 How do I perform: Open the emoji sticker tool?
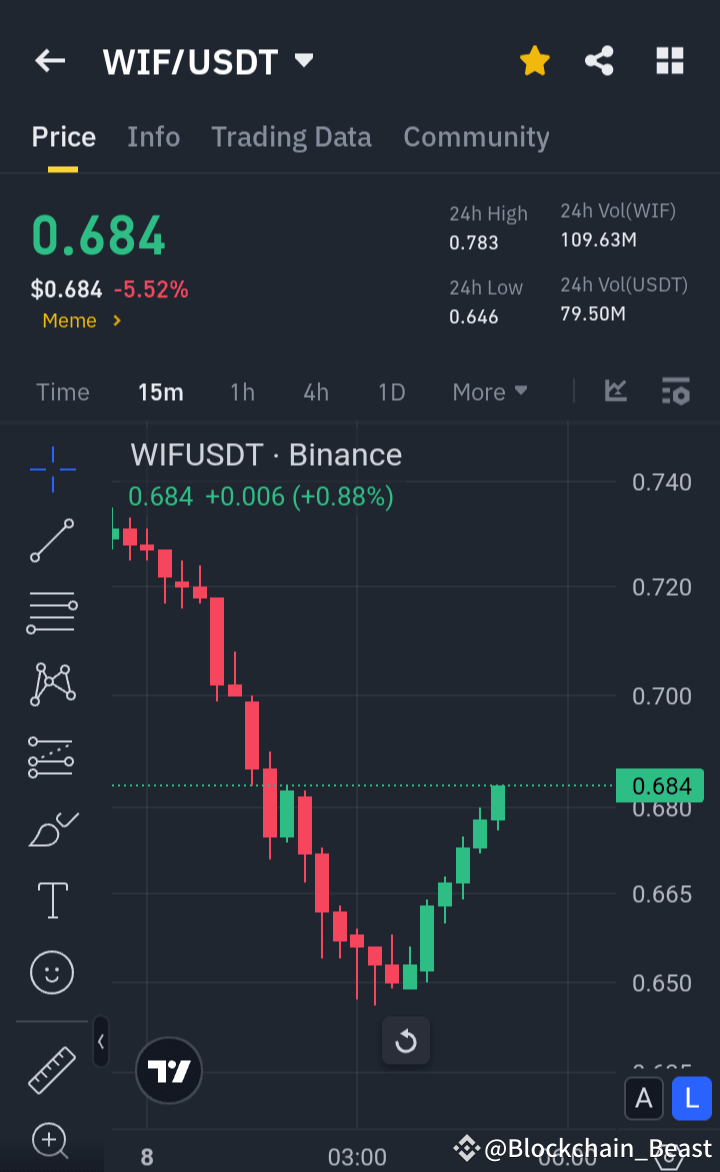point(51,972)
